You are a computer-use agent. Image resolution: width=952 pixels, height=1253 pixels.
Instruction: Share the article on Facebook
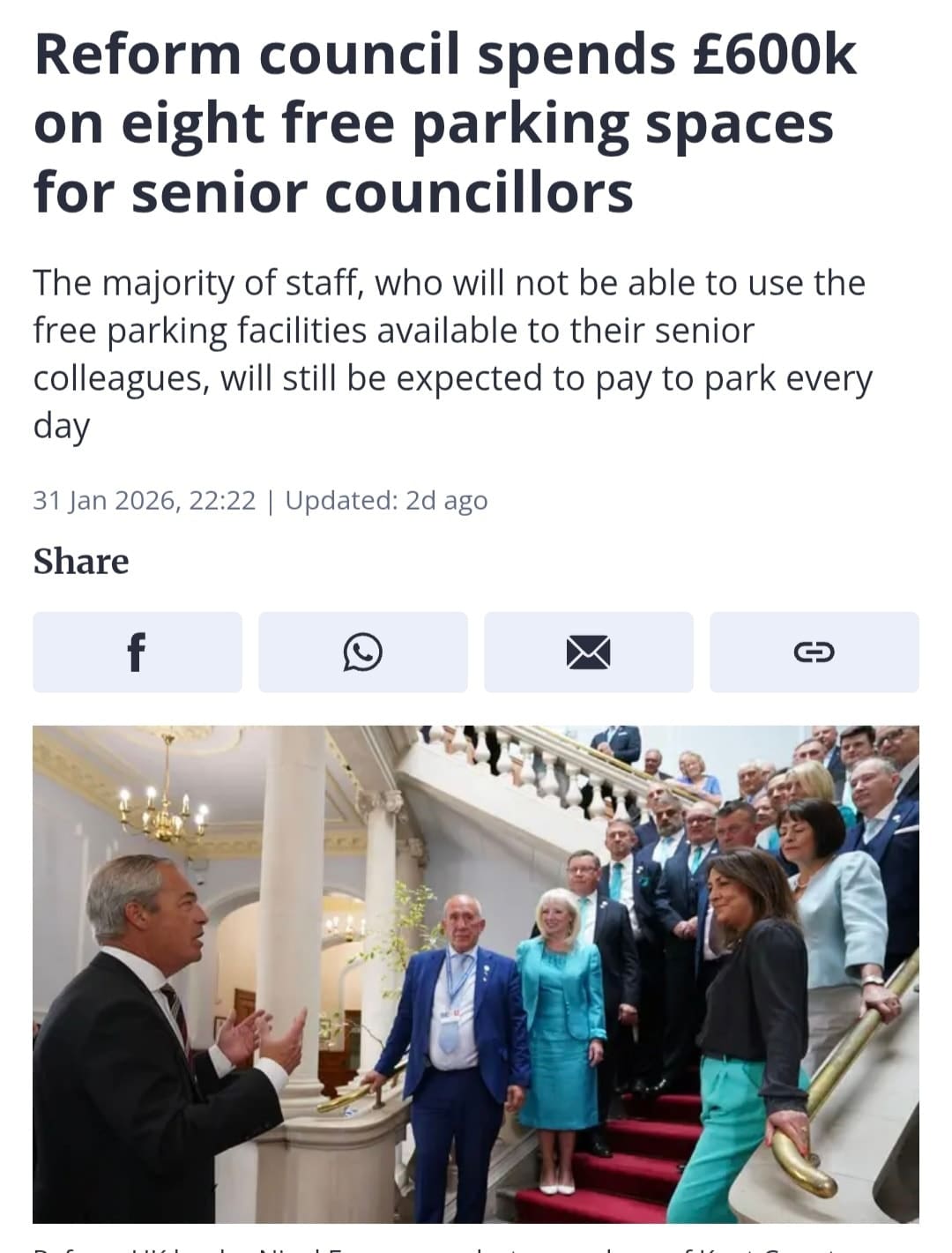[x=137, y=653]
